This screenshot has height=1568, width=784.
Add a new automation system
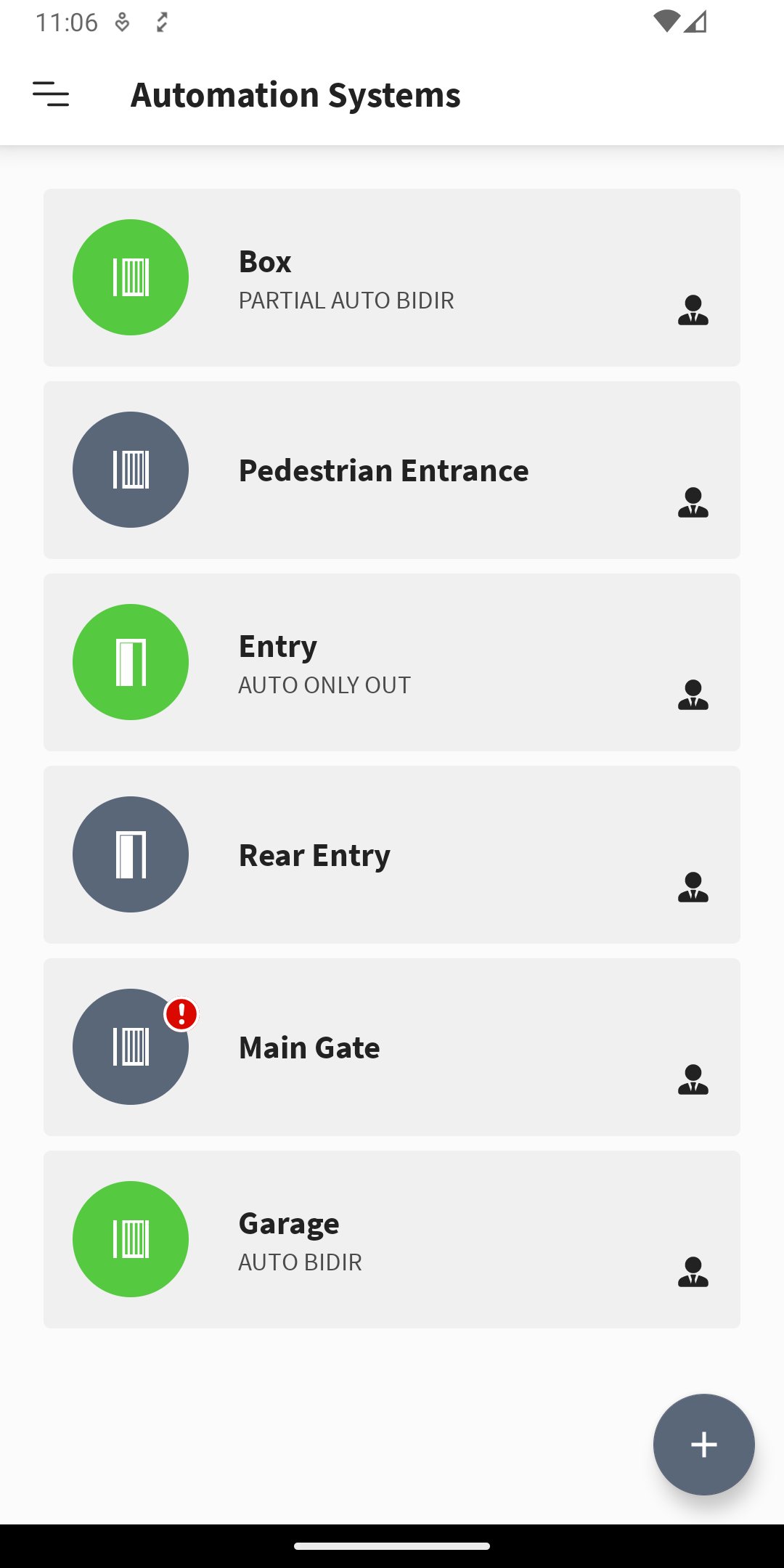pos(703,1444)
